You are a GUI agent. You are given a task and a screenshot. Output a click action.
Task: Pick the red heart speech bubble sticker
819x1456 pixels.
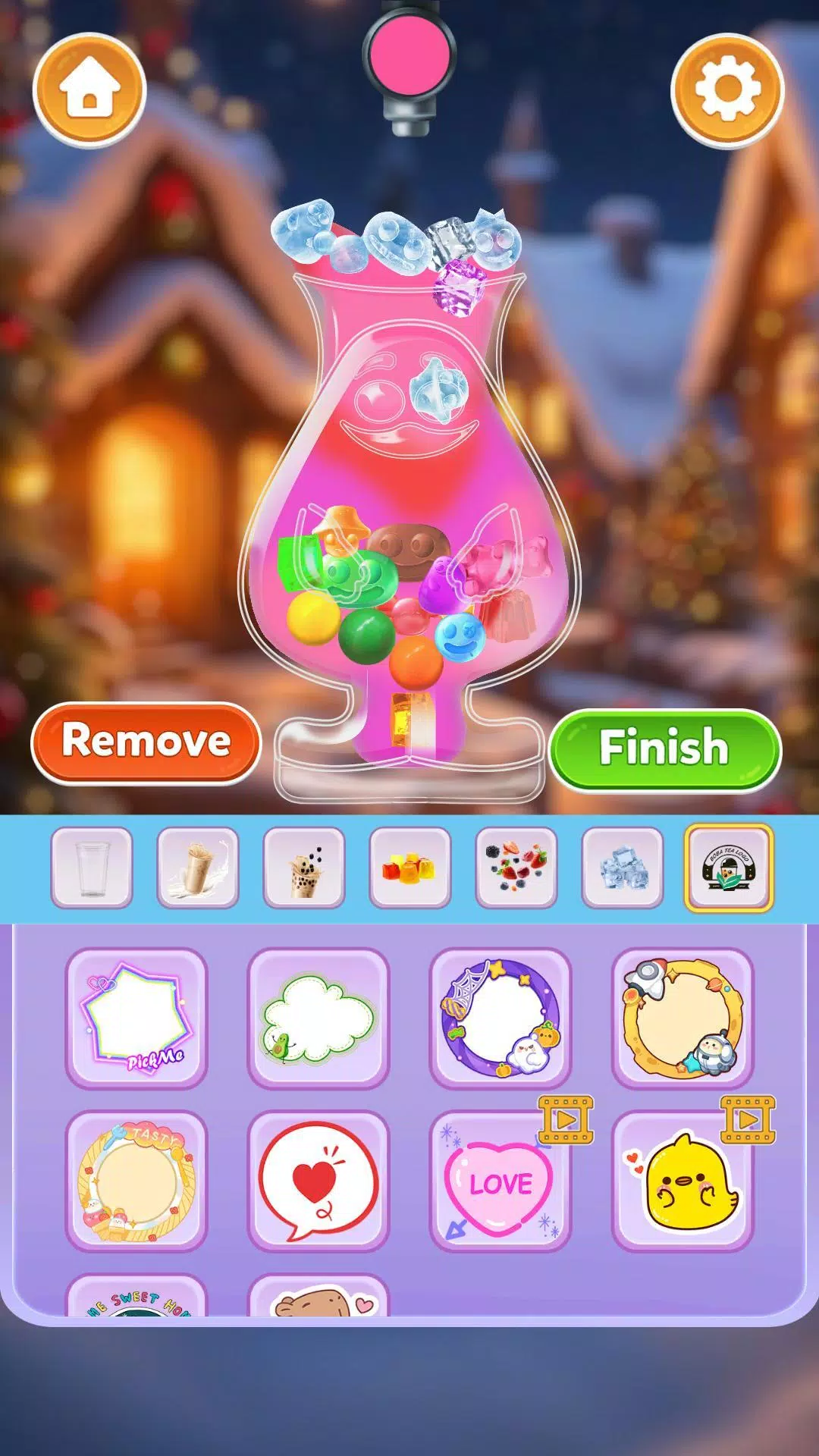tap(318, 1181)
